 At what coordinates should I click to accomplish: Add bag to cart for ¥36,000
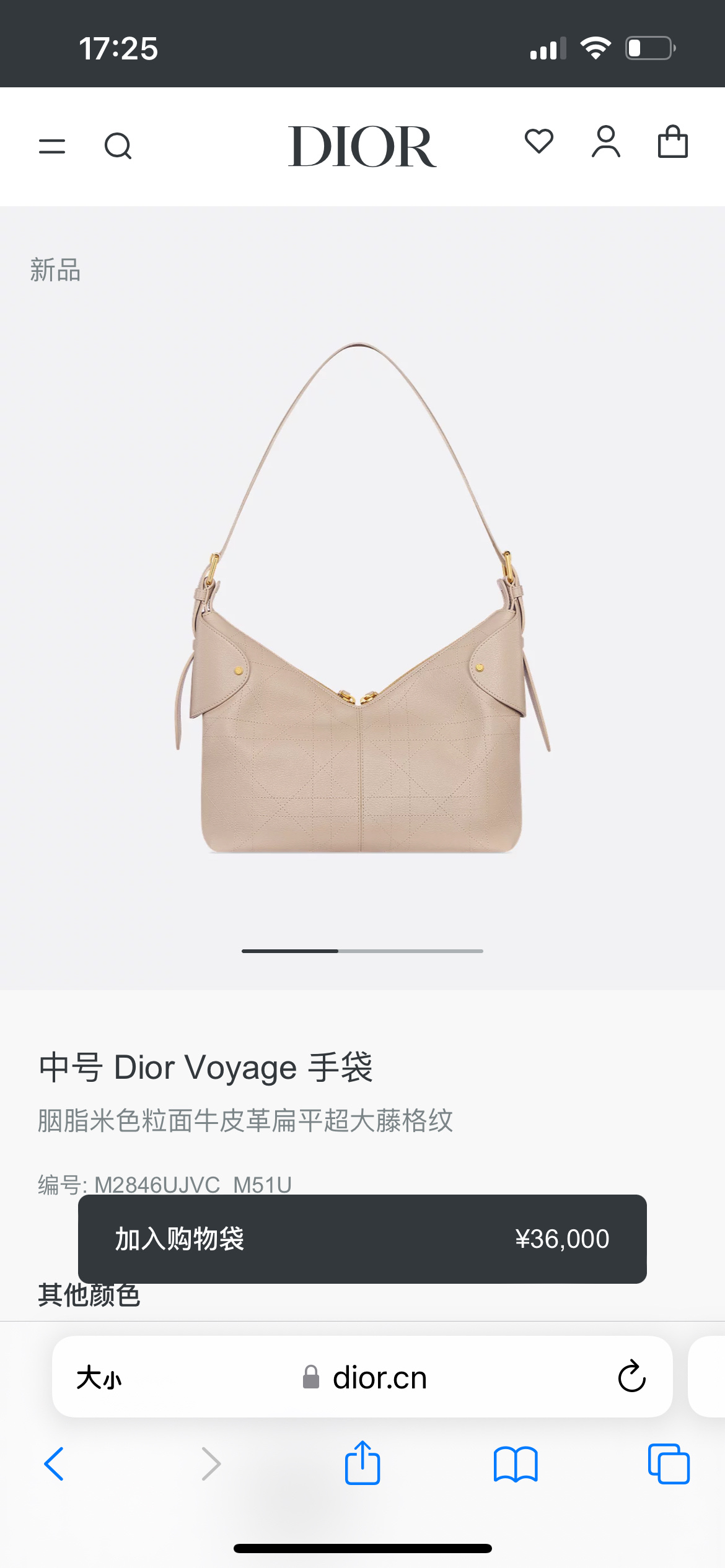pos(362,1239)
